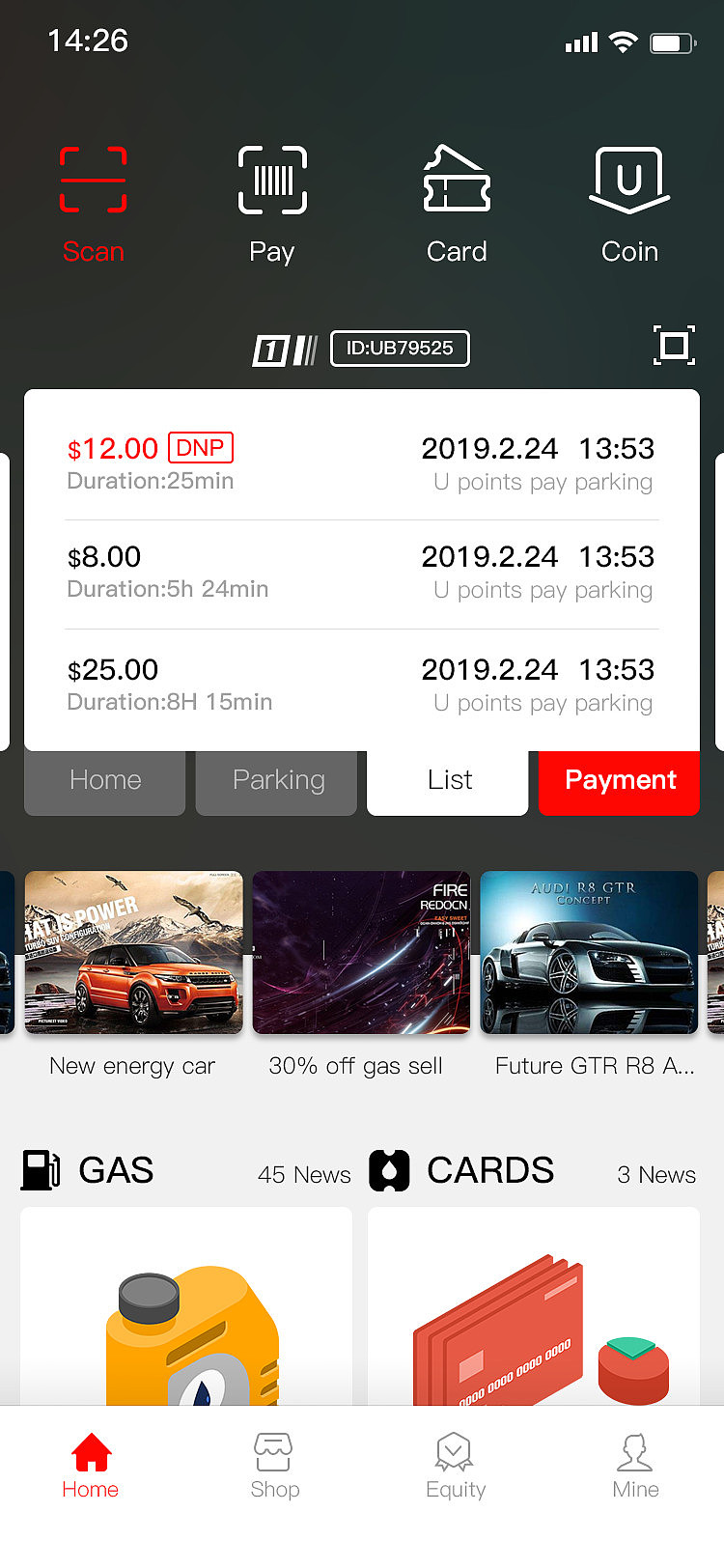Open the $8.00 parking record
724x1568 pixels.
(361, 574)
